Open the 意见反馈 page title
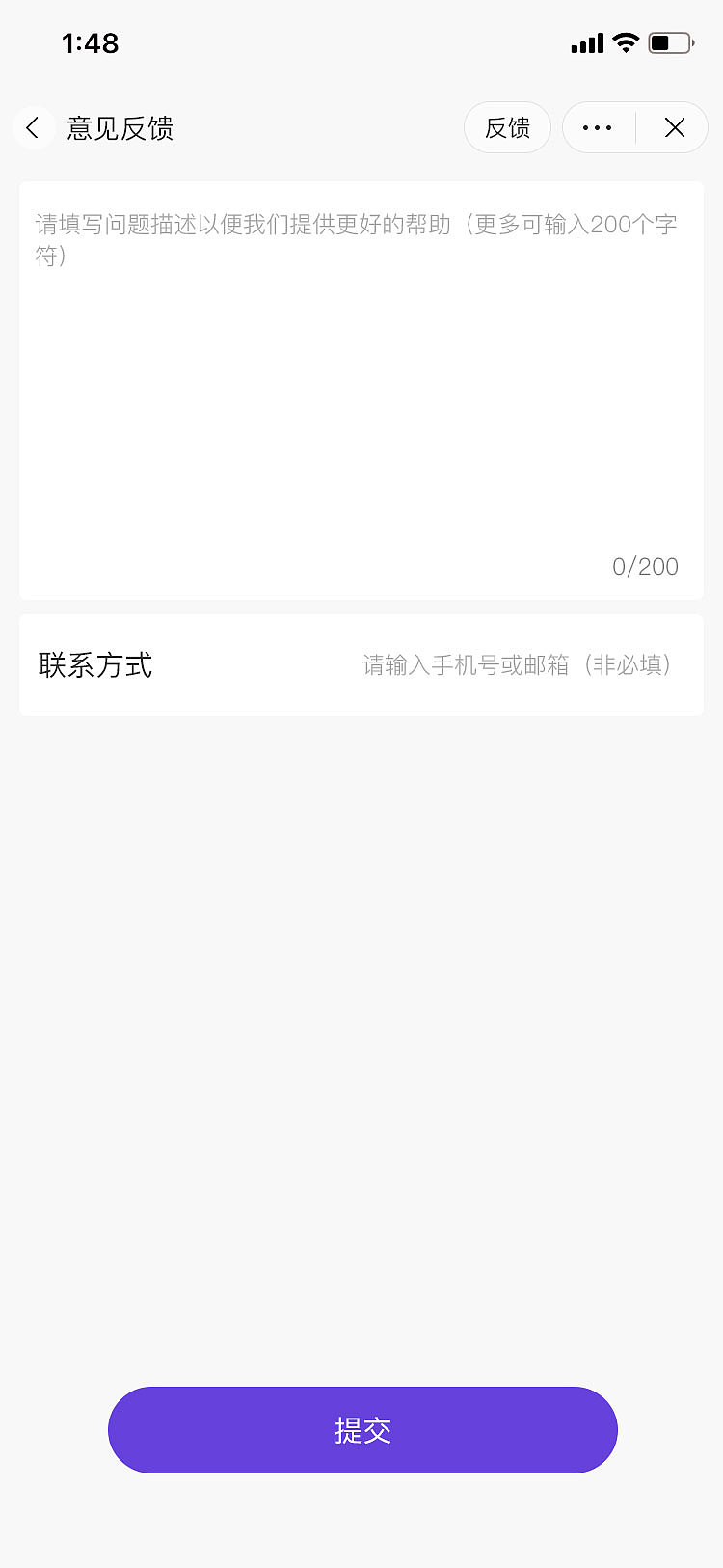723x1568 pixels. pyautogui.click(x=118, y=128)
